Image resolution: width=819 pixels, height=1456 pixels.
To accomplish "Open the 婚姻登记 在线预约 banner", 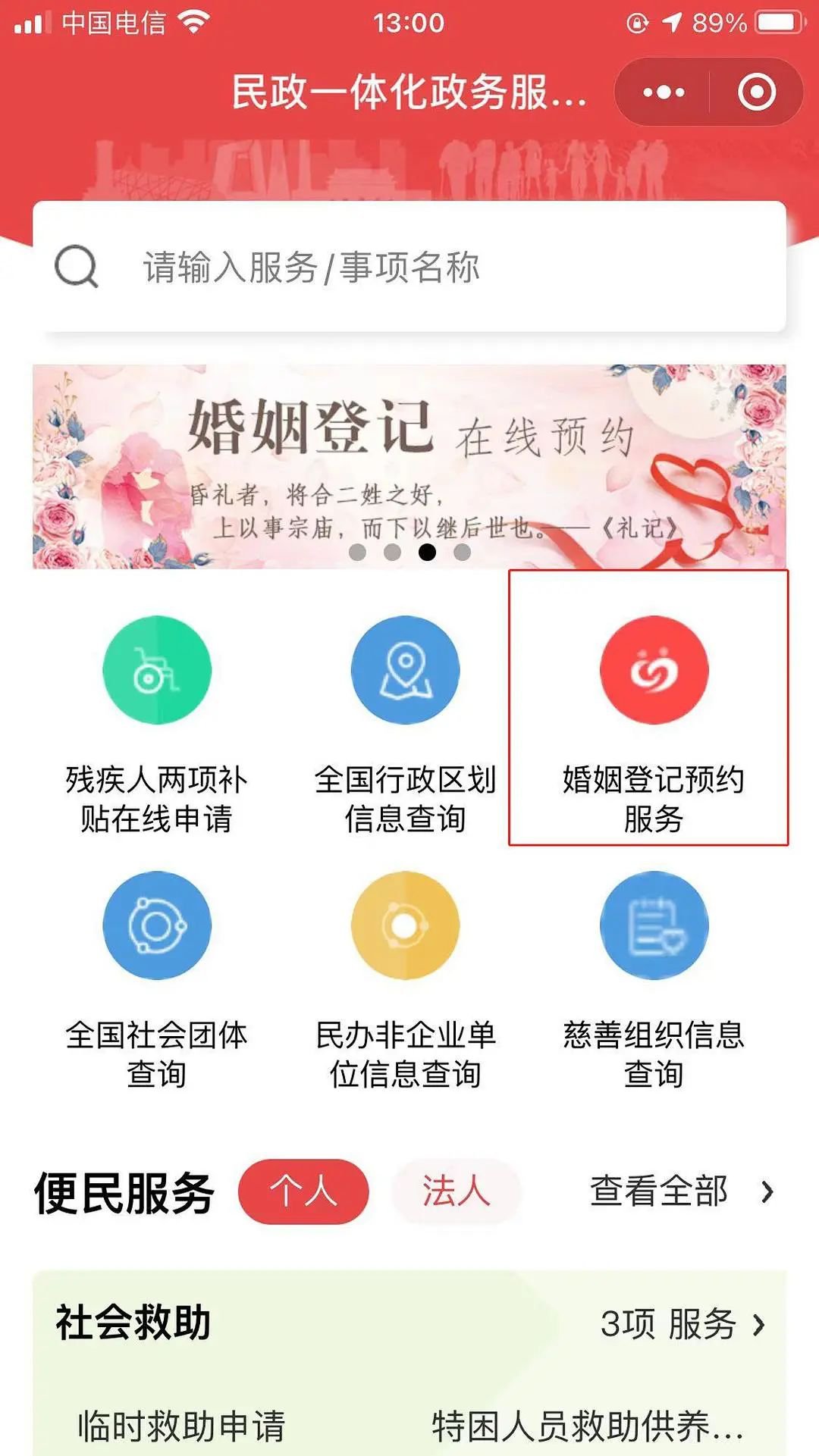I will click(409, 466).
